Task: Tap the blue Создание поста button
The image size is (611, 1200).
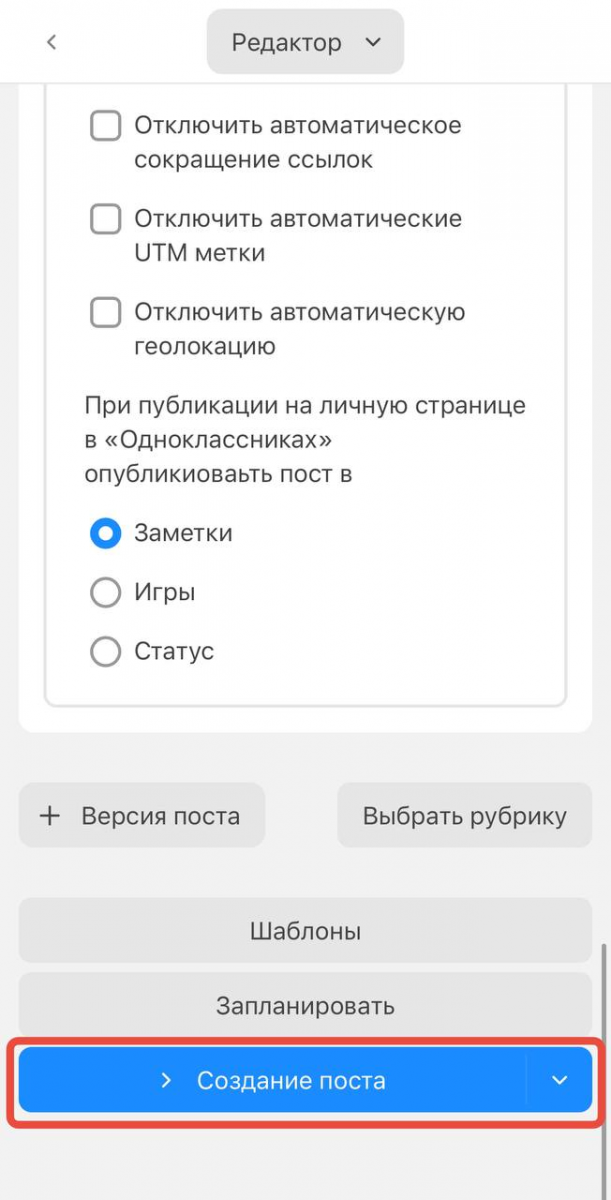Action: 272,1080
